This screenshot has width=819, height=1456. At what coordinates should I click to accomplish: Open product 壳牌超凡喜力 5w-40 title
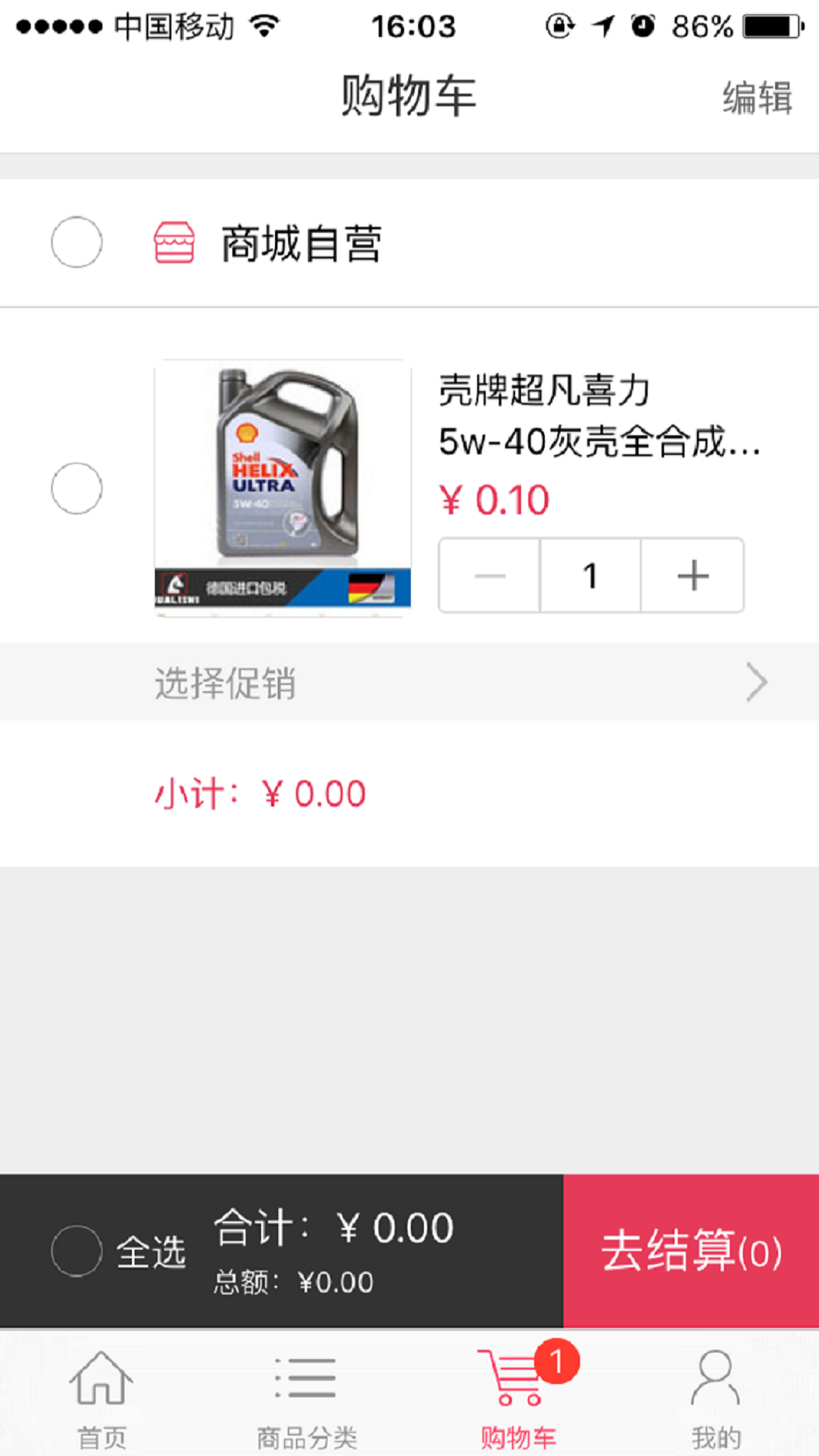pyautogui.click(x=599, y=415)
